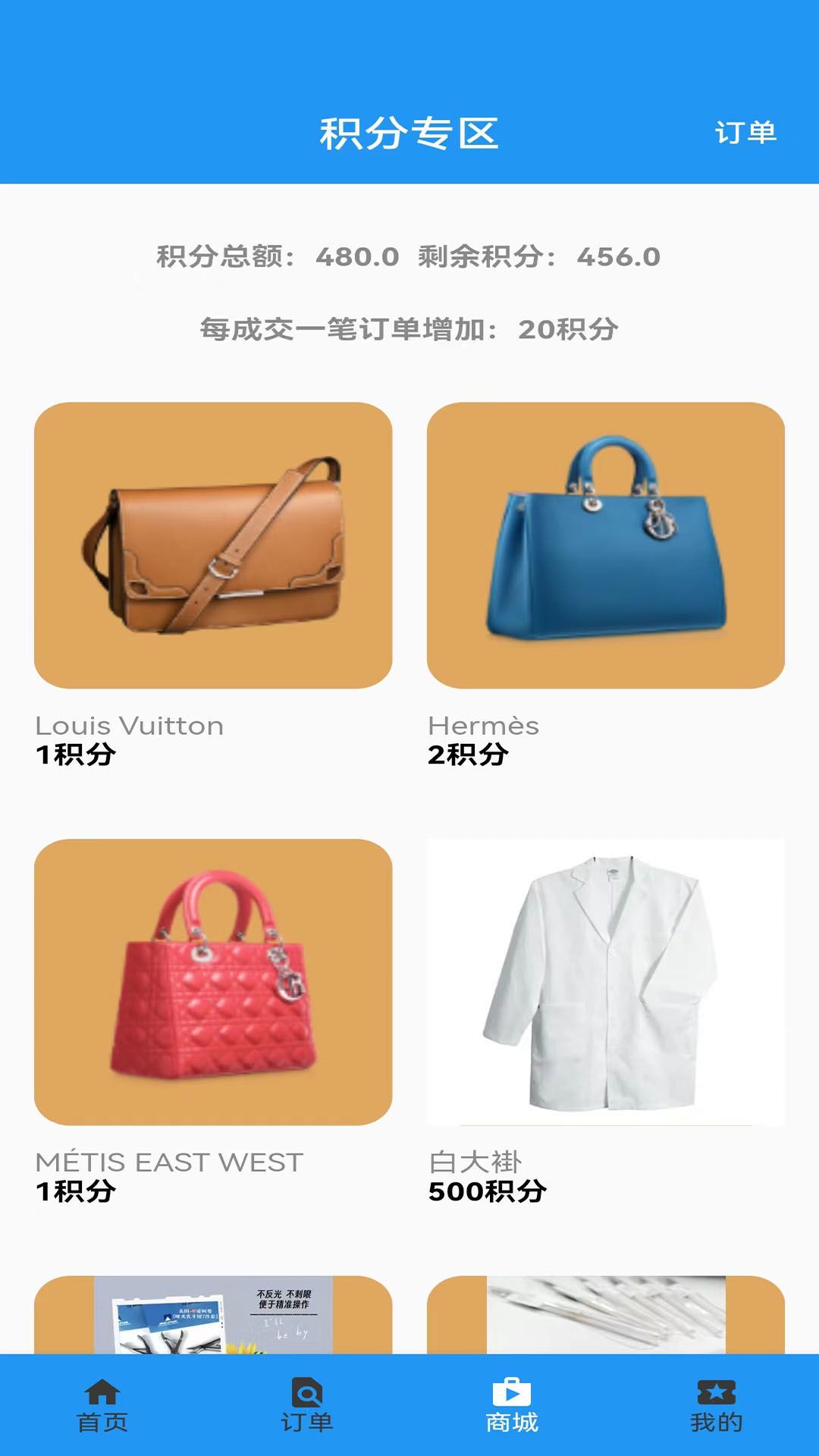This screenshot has width=819, height=1456.
Task: Open the Louis Vuitton bag item
Action: 213,545
